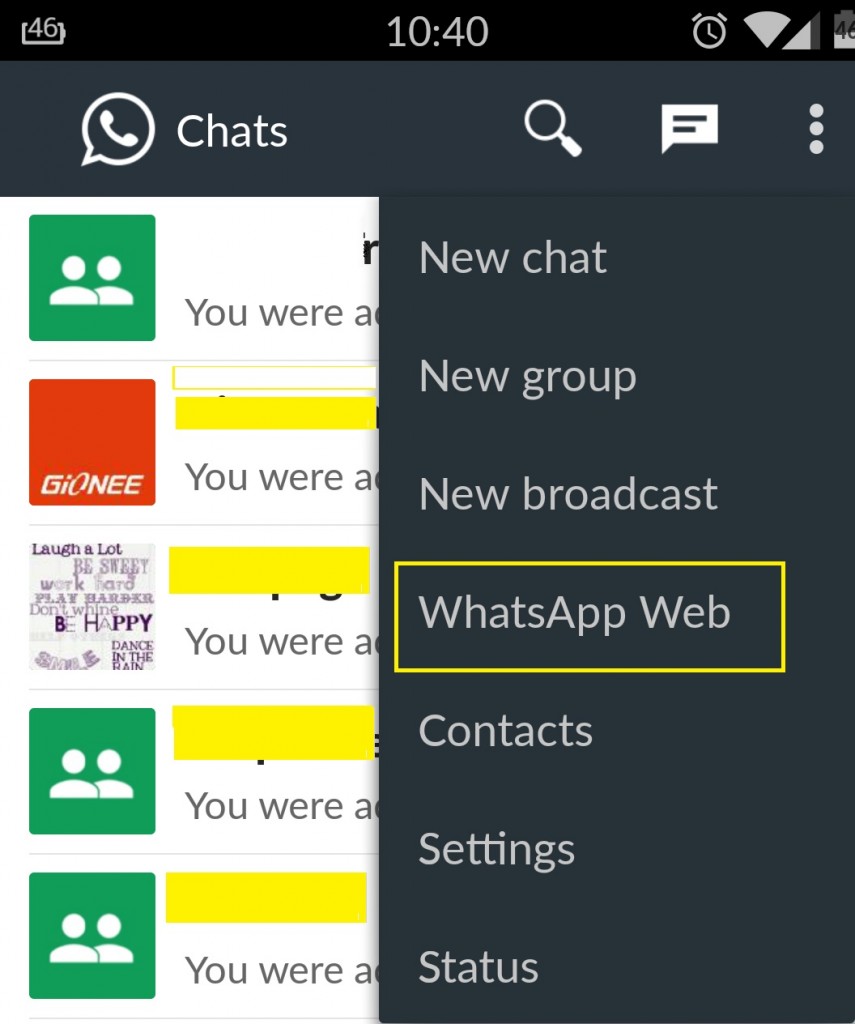855x1024 pixels.
Task: Open the chat with GiONEE picture
Action: click(92, 442)
